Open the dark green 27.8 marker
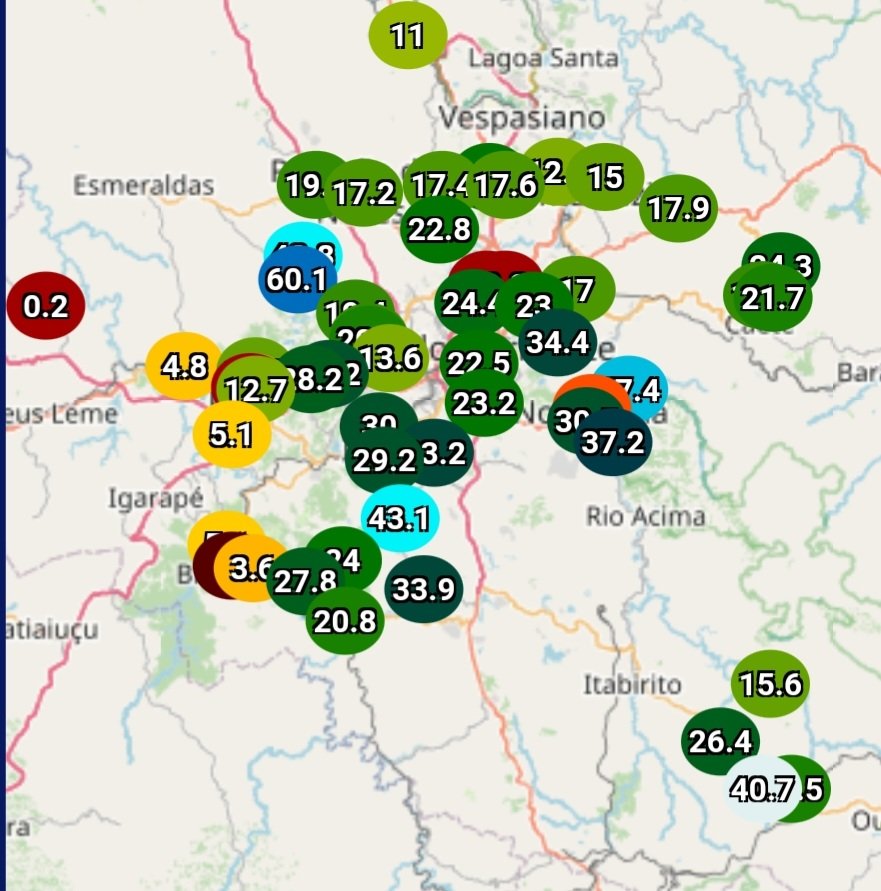 pos(305,582)
